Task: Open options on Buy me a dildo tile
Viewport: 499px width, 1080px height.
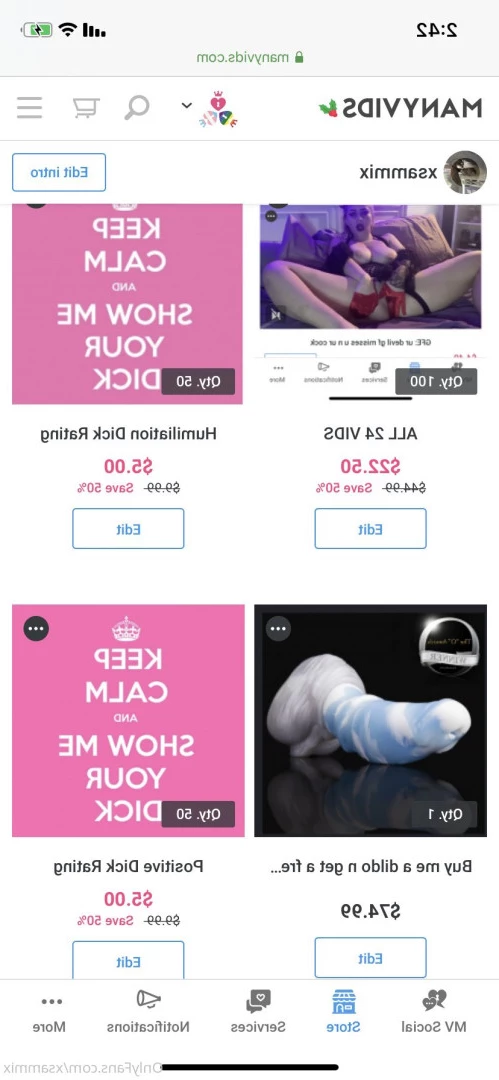Action: pyautogui.click(x=278, y=628)
